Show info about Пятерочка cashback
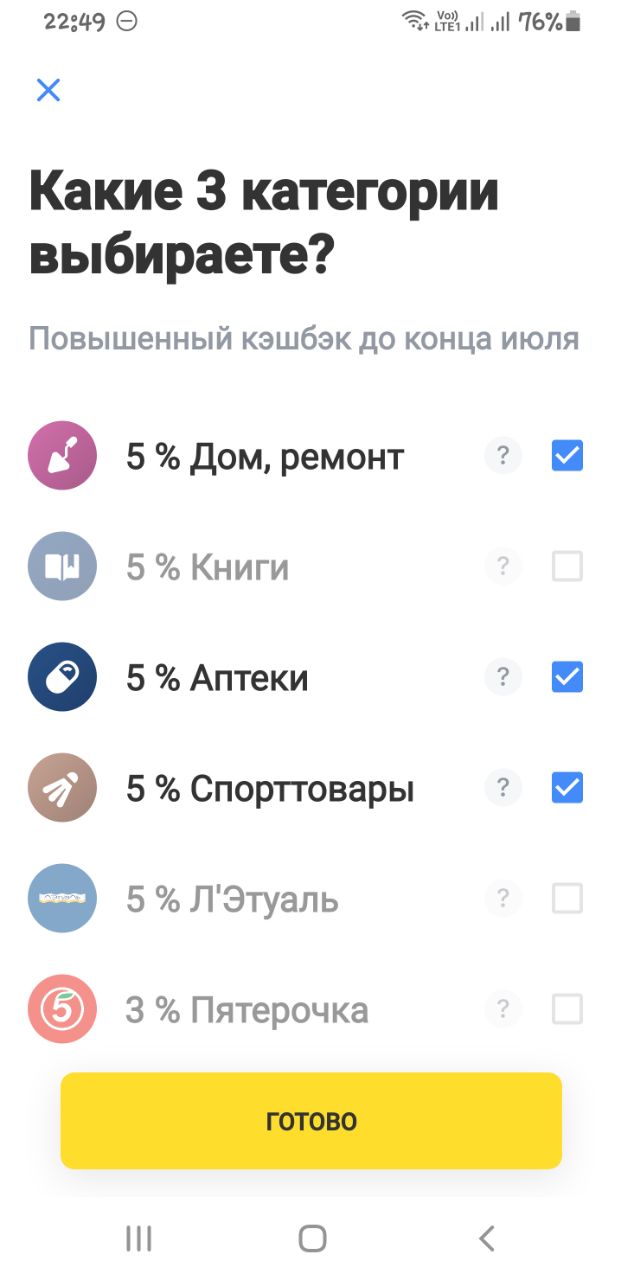The image size is (623, 1280). pyautogui.click(x=503, y=1009)
